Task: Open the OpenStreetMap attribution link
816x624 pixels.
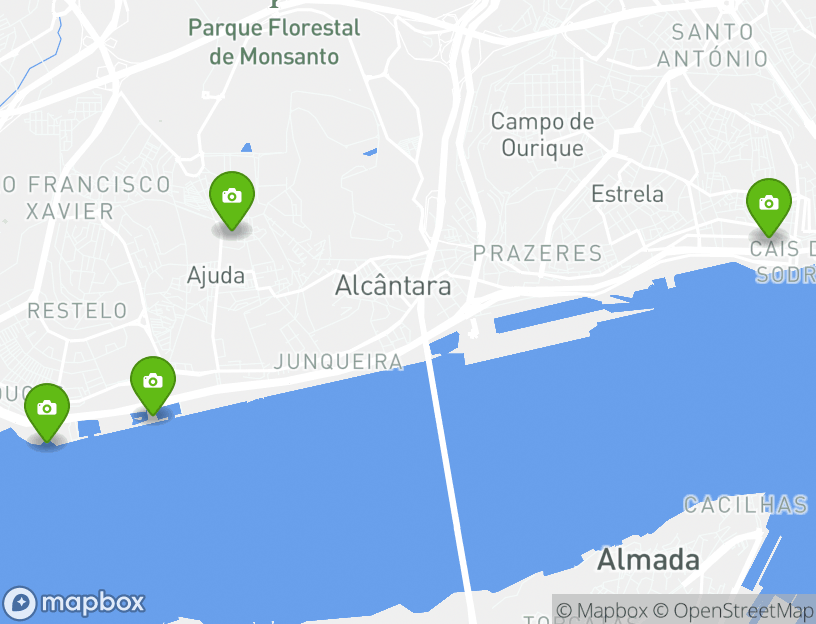Action: tap(734, 610)
